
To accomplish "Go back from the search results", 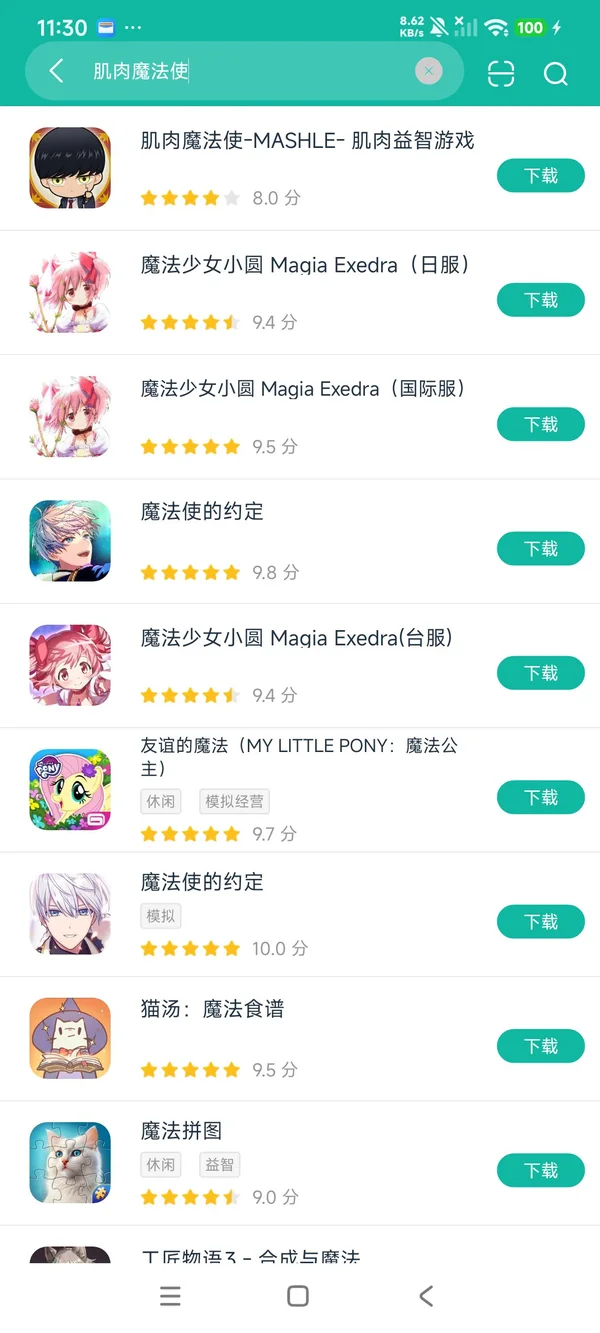I will [x=56, y=71].
